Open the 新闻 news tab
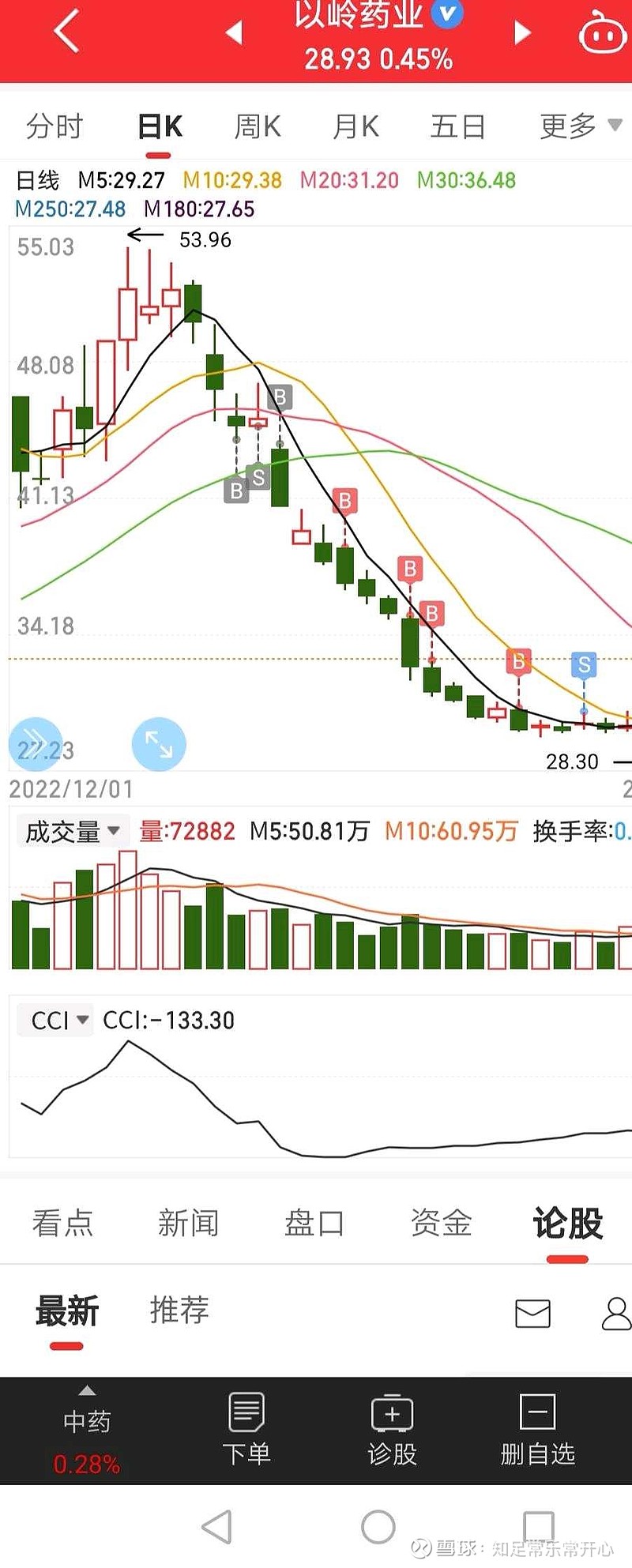Screen dimensions: 632x1568 [x=188, y=1223]
